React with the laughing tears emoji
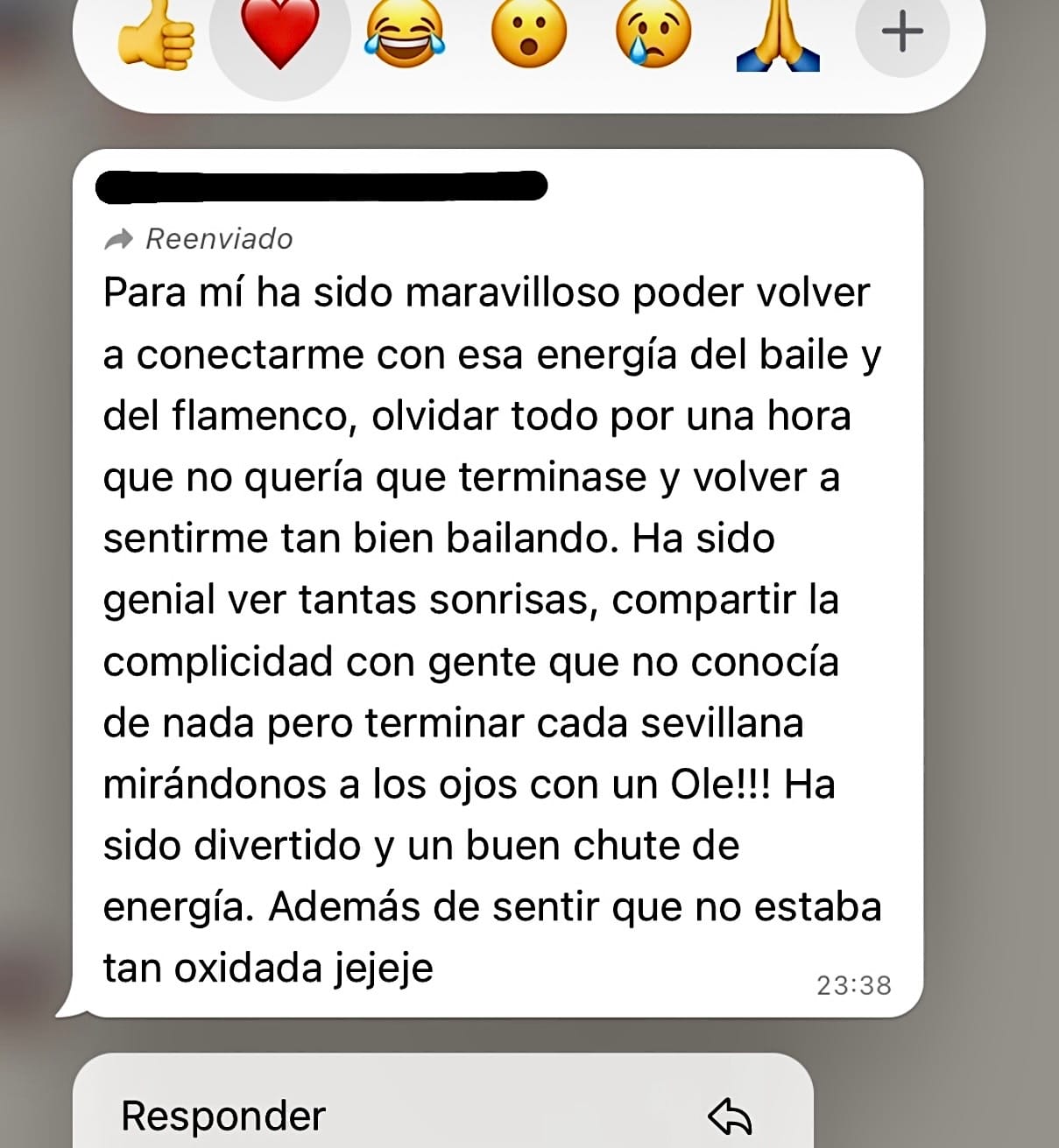Viewport: 1059px width, 1148px height. 404,35
